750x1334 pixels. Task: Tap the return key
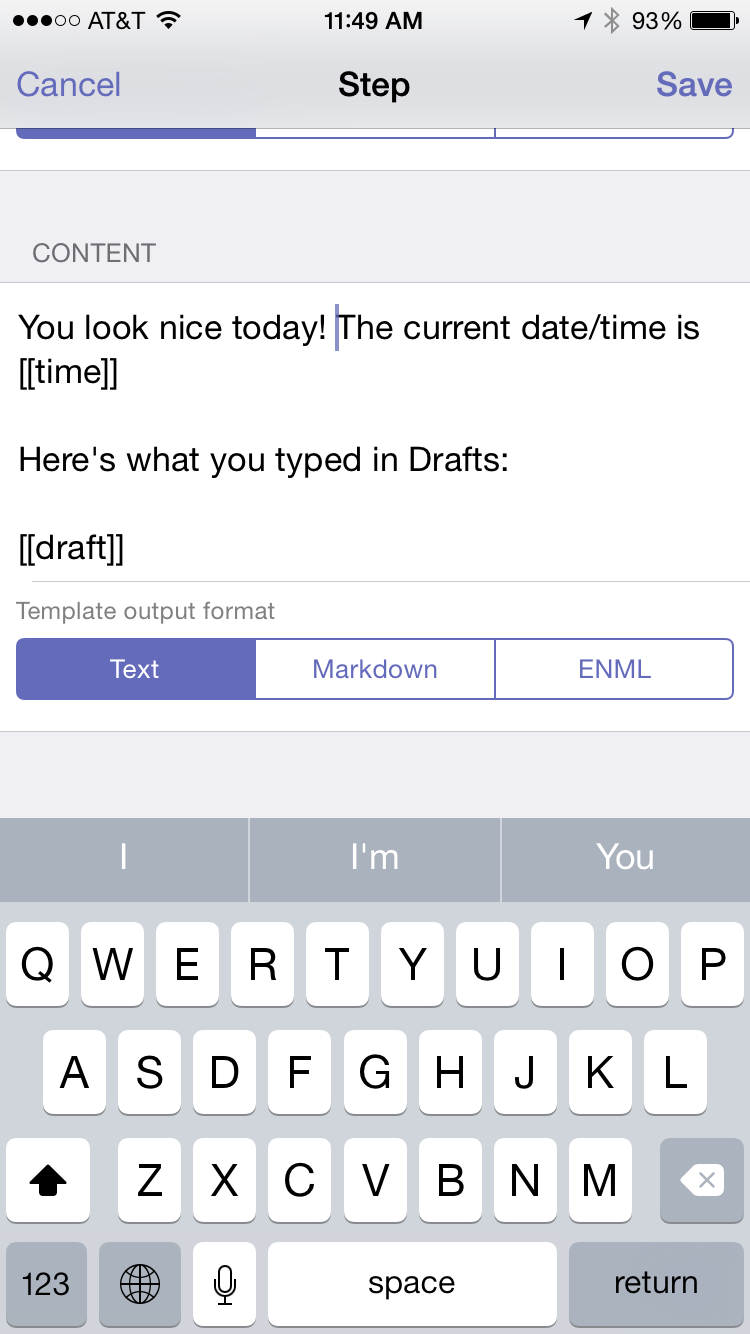pyautogui.click(x=656, y=1284)
